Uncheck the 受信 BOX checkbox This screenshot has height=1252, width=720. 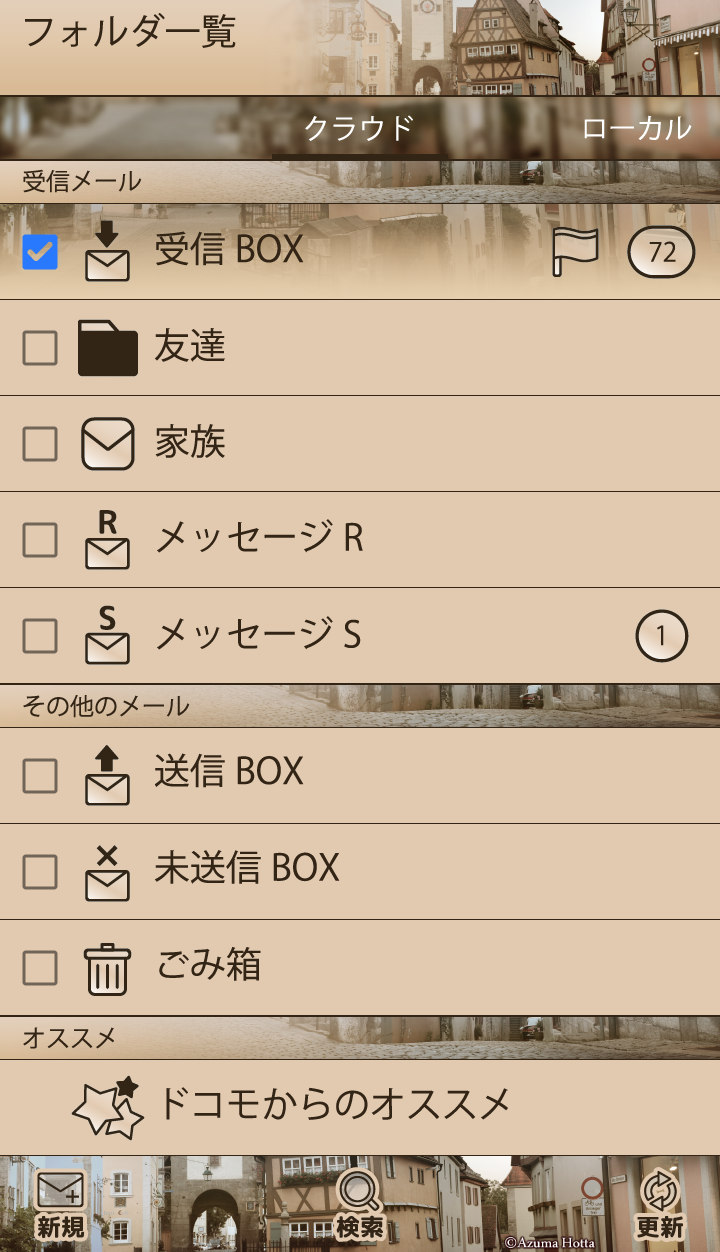point(40,252)
